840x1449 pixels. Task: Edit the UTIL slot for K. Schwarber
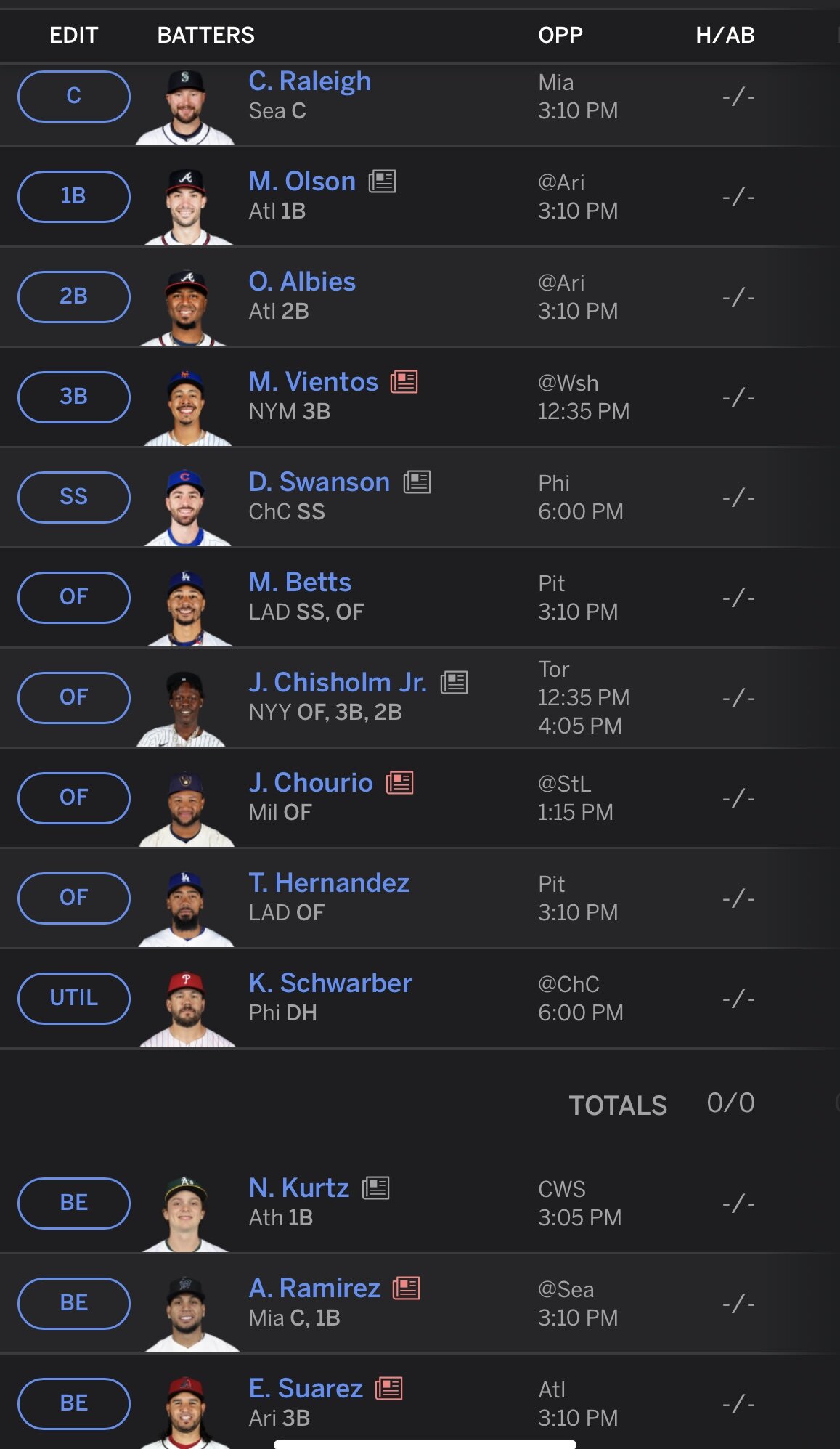74,999
